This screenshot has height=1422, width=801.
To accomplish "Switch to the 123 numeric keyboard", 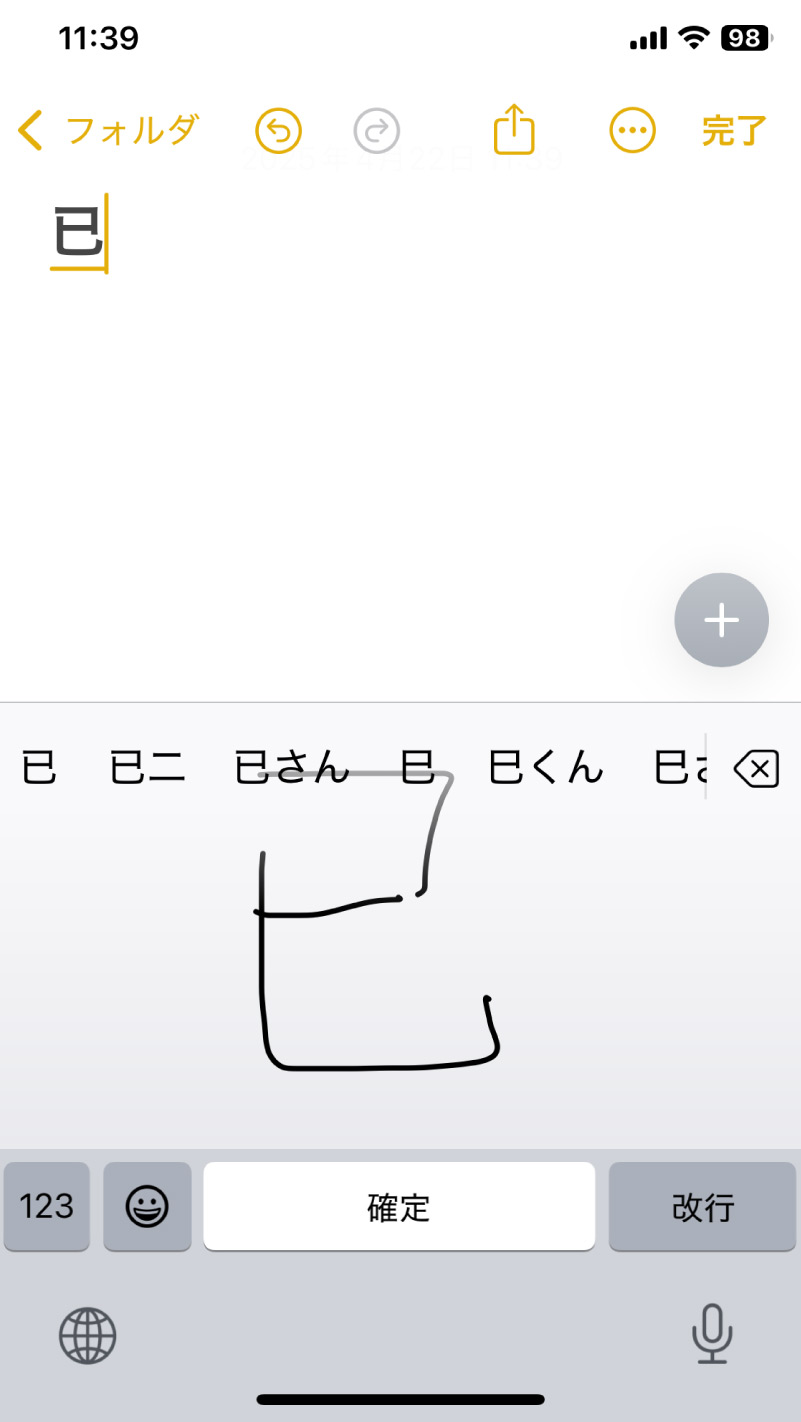I will (47, 1206).
